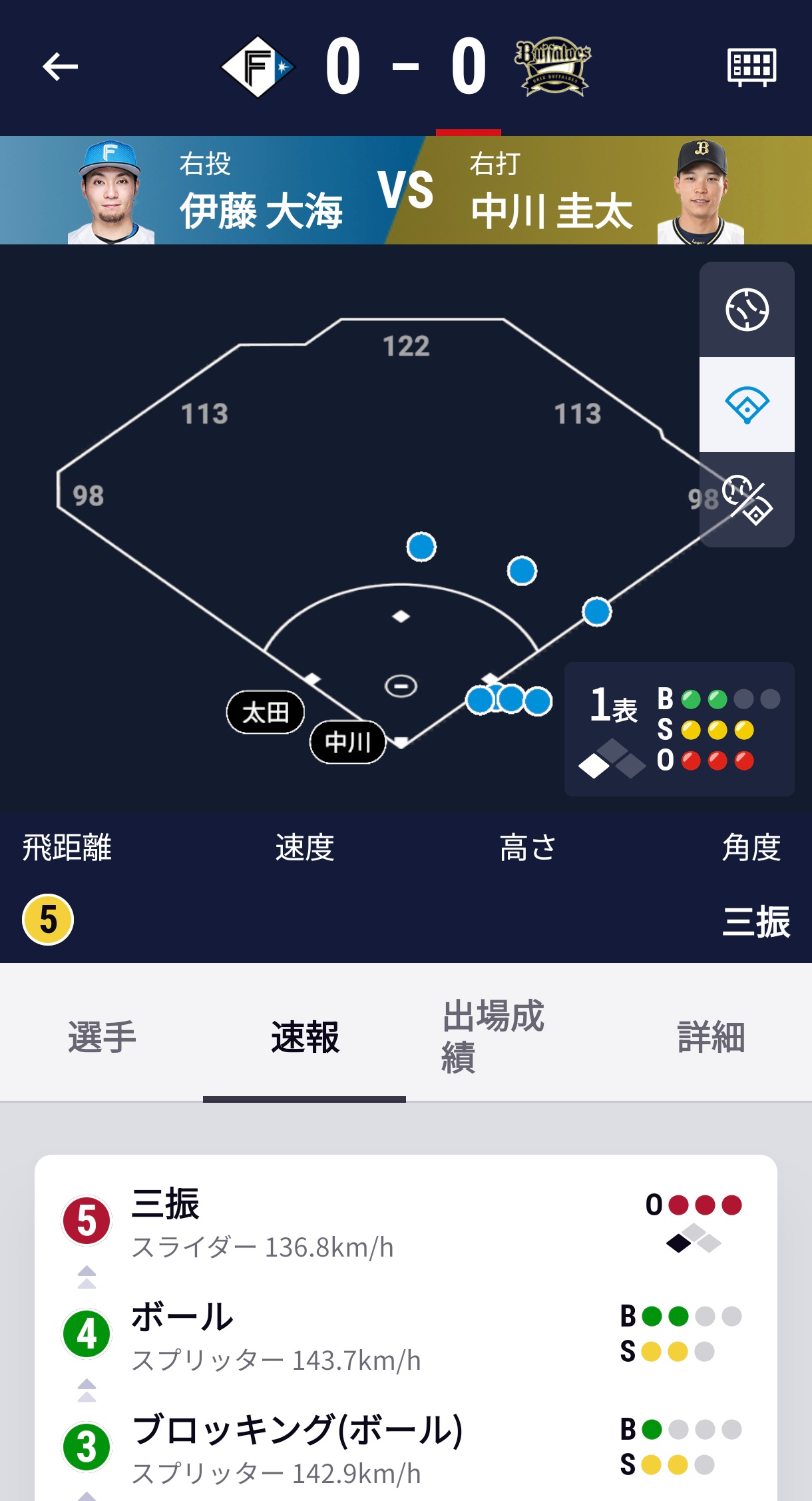Tap the 中川 player label on the field
This screenshot has width=812, height=1501.
tap(347, 742)
